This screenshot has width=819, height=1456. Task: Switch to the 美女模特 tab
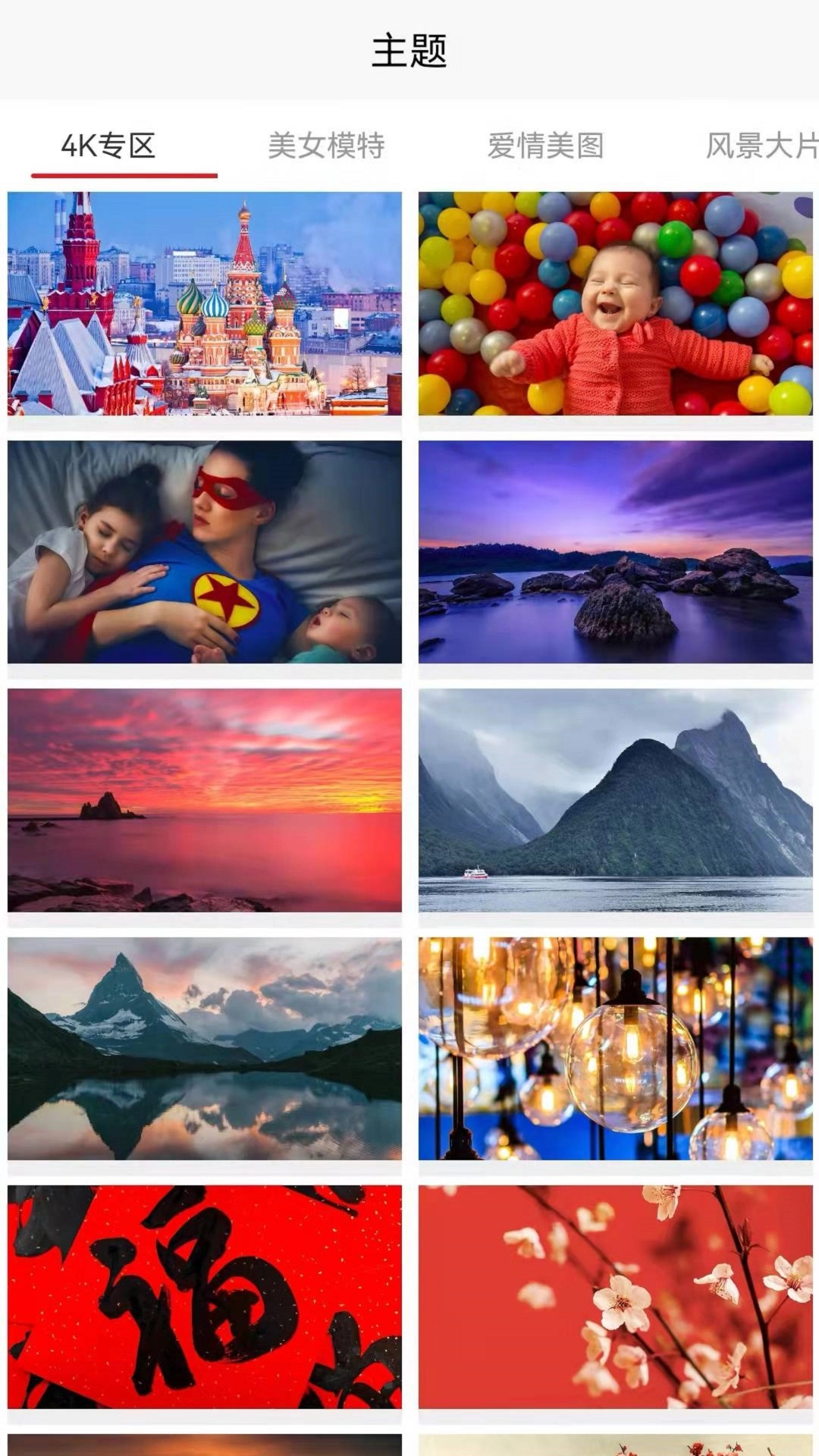pyautogui.click(x=326, y=146)
